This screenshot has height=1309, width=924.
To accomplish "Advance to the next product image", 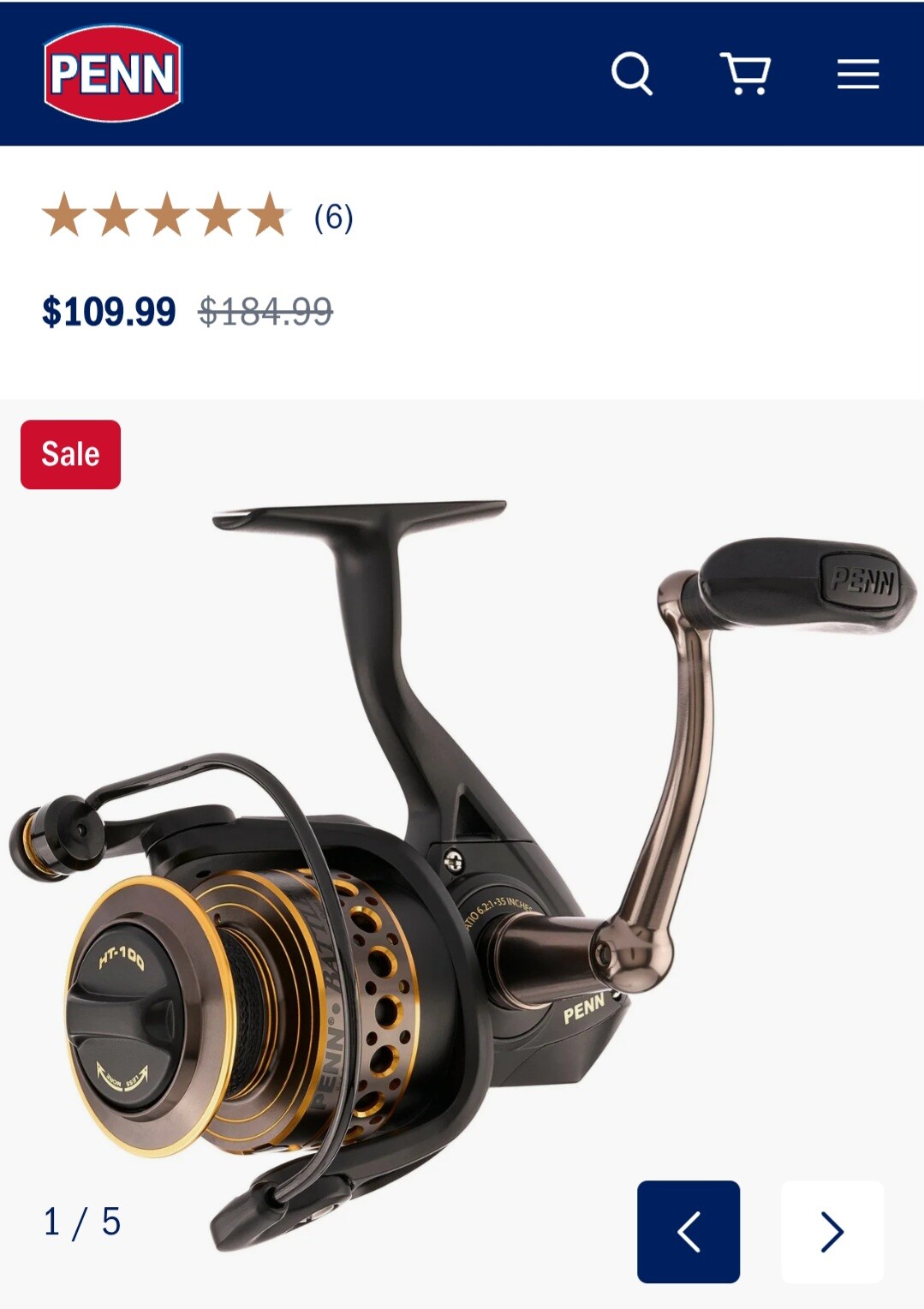I will point(832,1231).
